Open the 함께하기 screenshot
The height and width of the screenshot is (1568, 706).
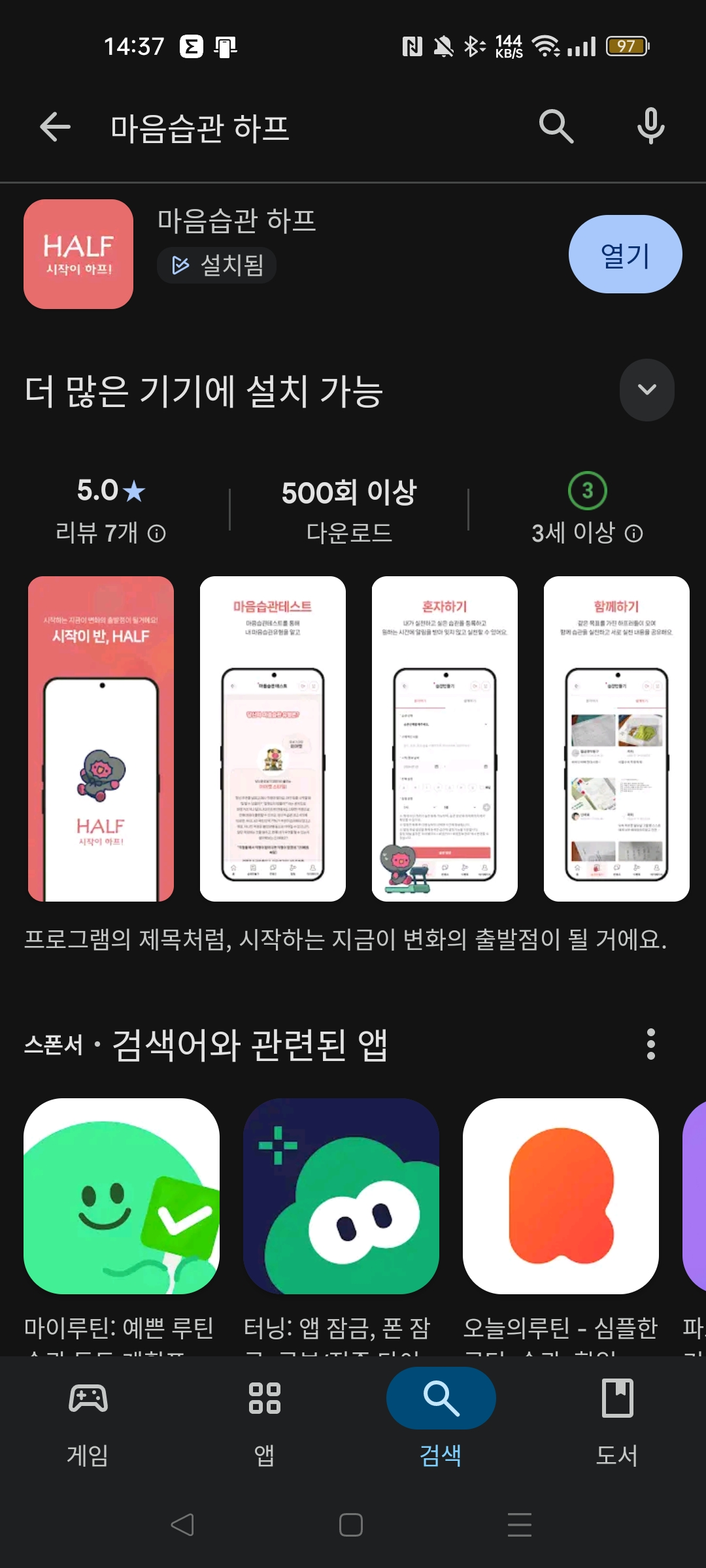coord(616,738)
